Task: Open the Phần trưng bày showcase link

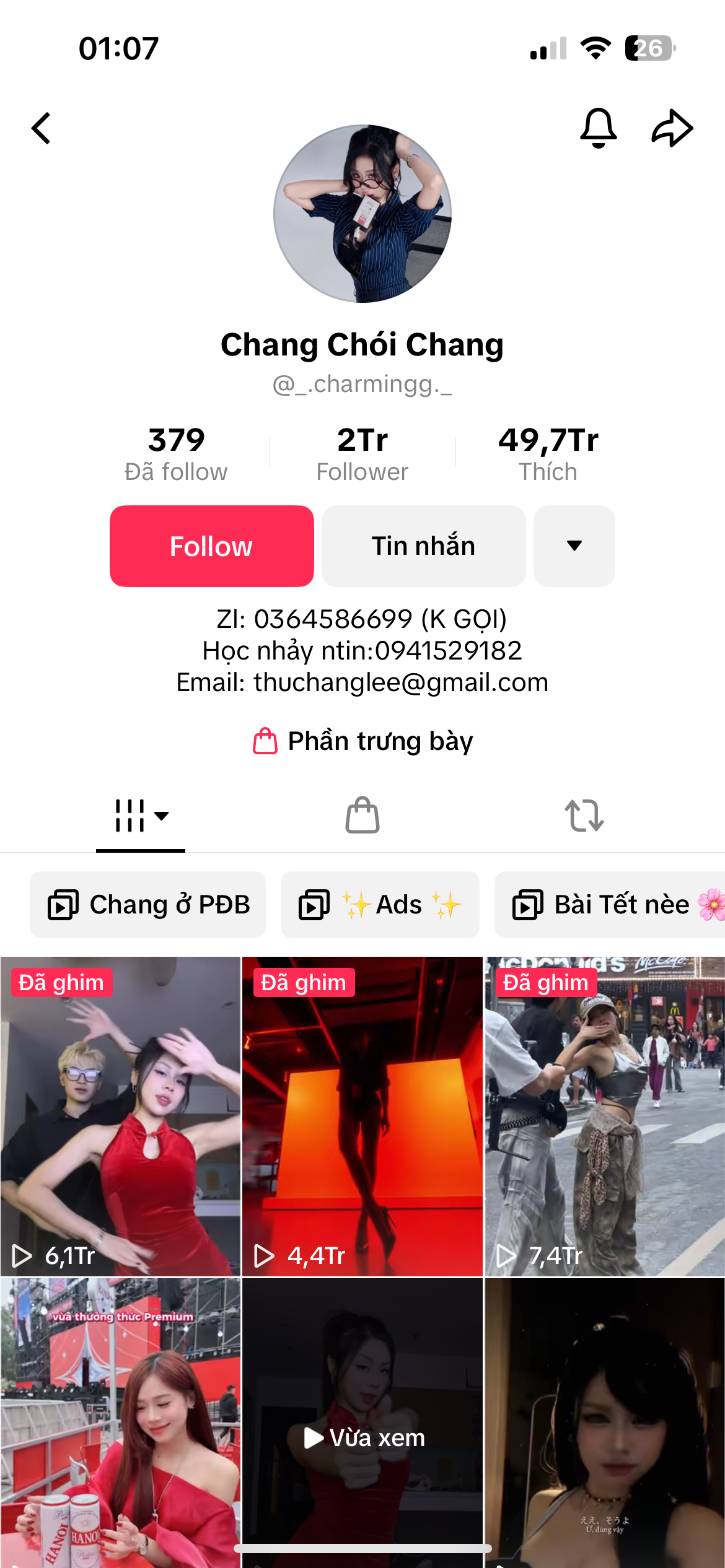Action: click(362, 741)
